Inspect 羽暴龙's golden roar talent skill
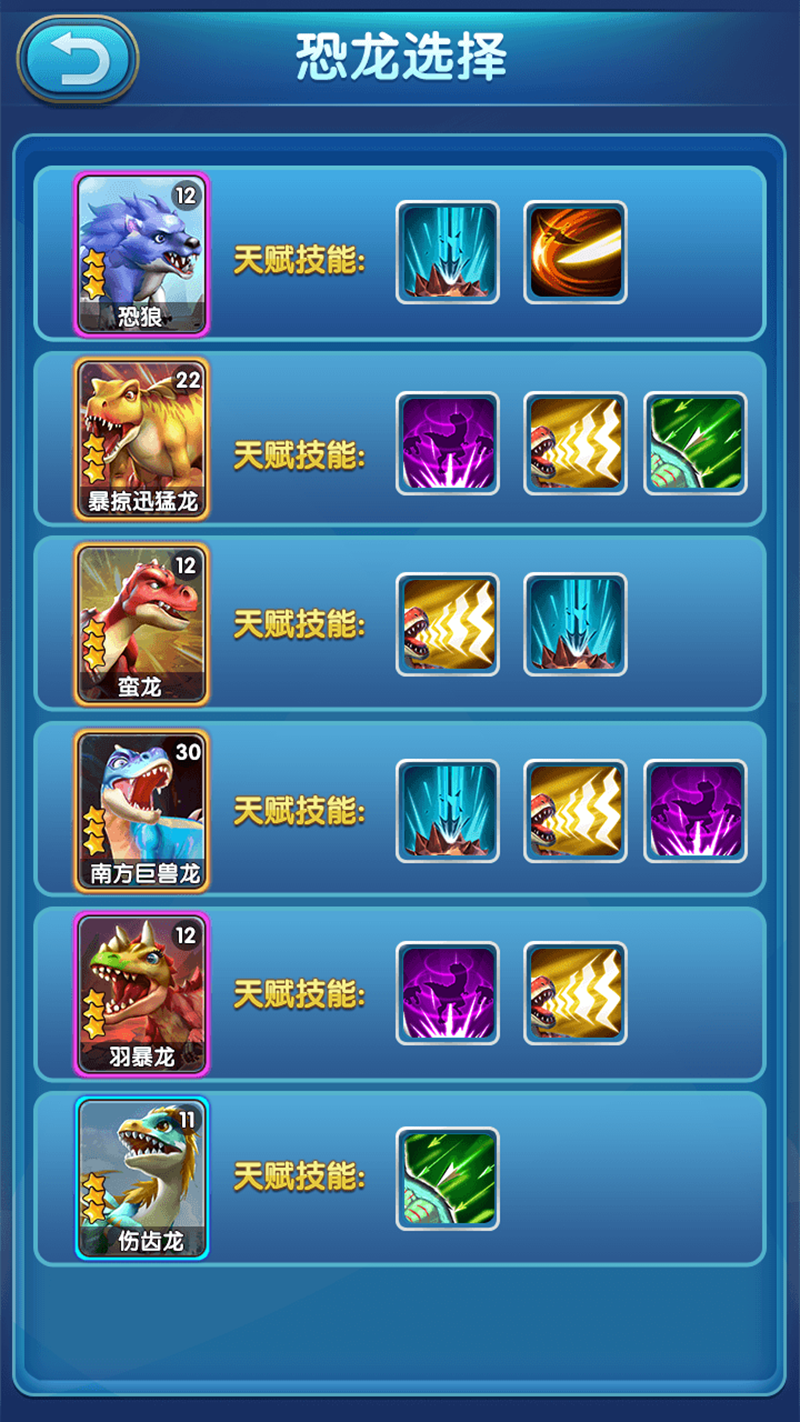The height and width of the screenshot is (1422, 800). (575, 993)
